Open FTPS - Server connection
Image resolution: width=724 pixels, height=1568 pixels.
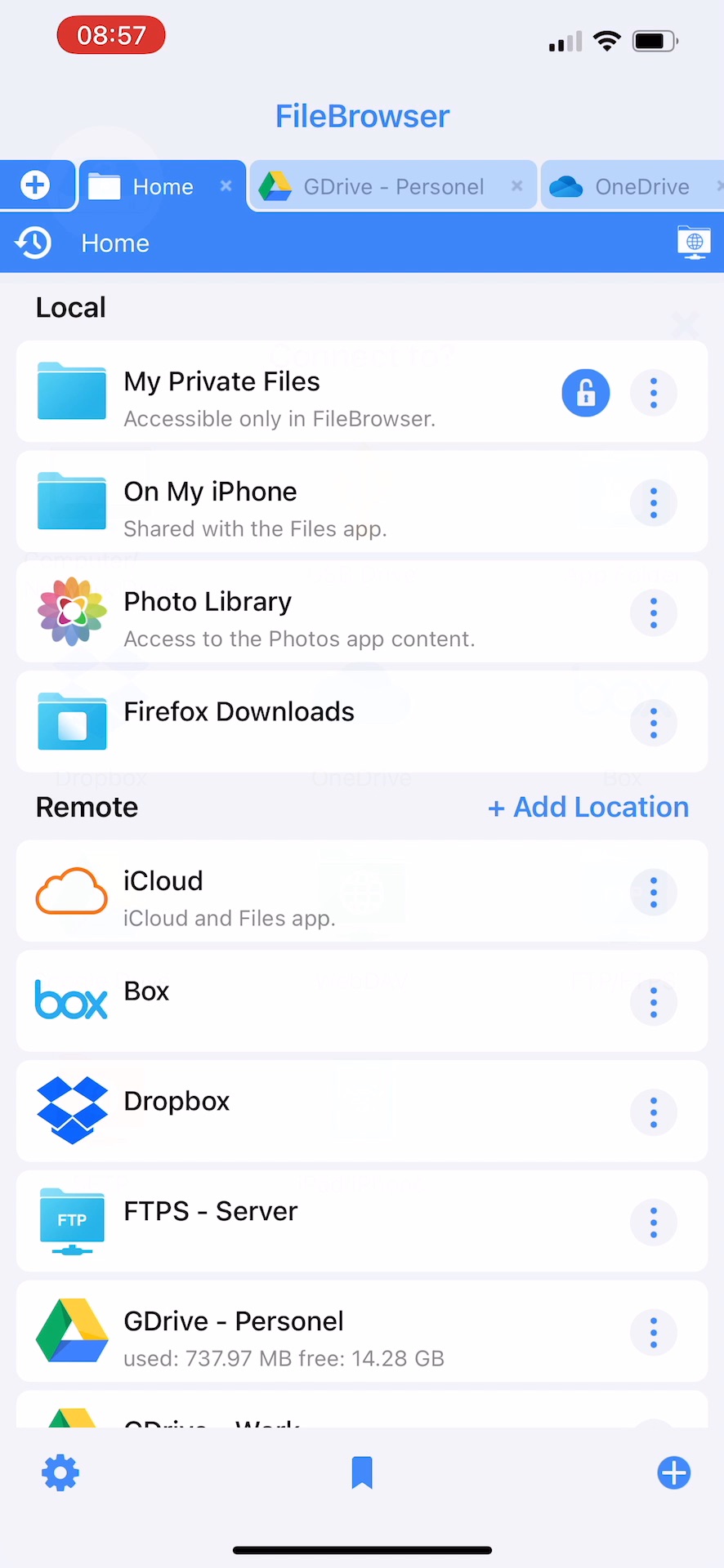[x=362, y=1222]
